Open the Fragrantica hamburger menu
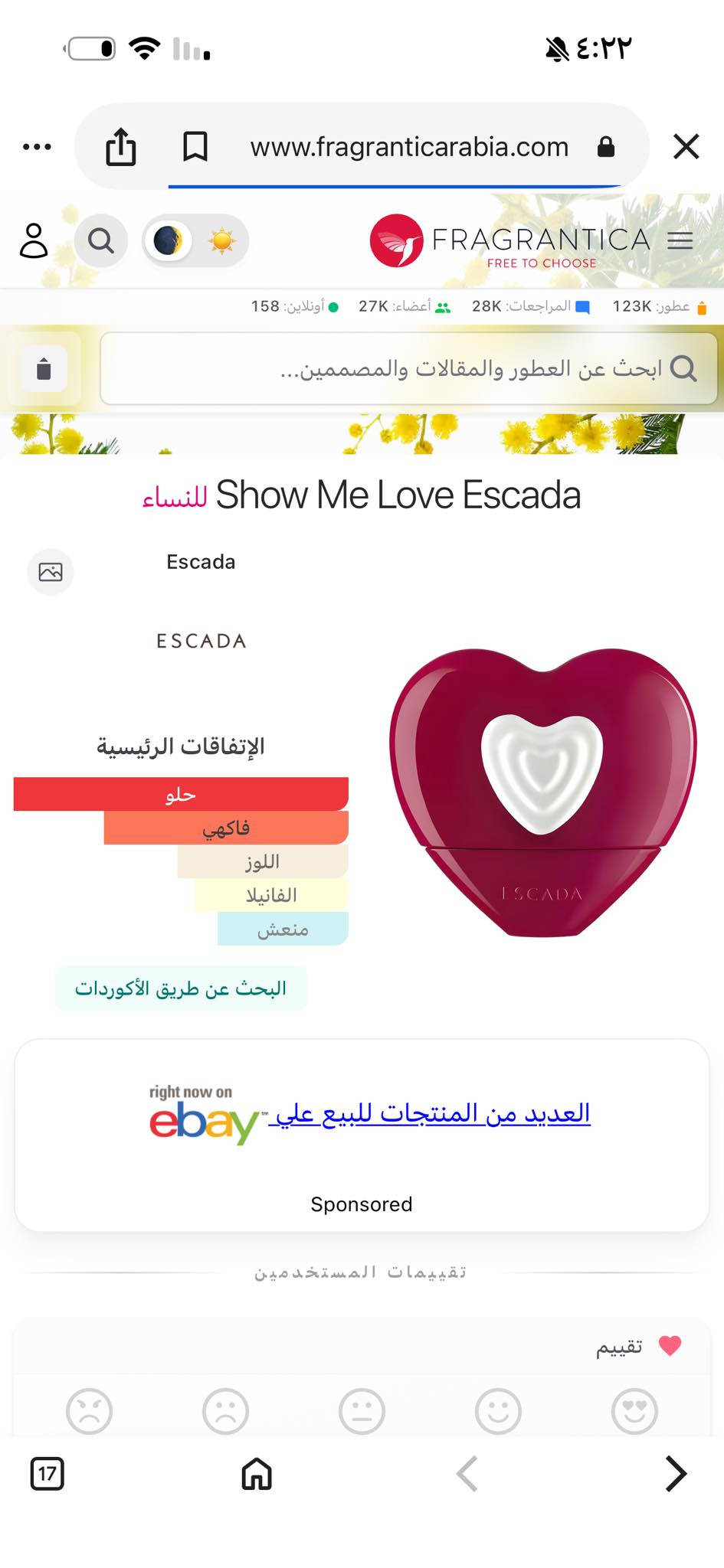 (x=680, y=241)
